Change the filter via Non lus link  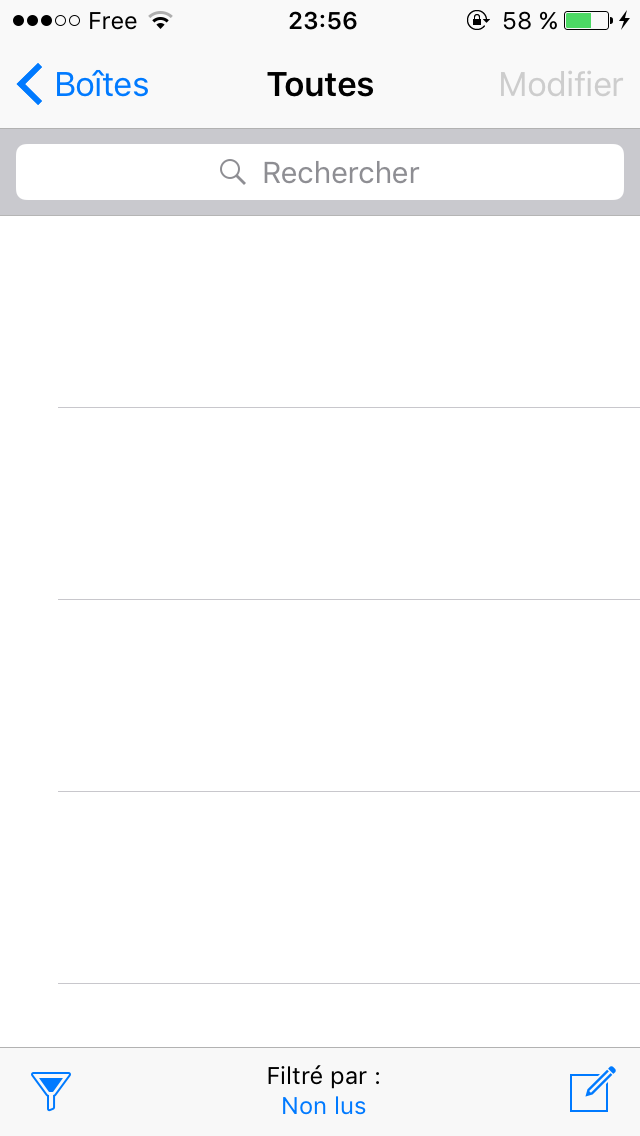pyautogui.click(x=323, y=1106)
